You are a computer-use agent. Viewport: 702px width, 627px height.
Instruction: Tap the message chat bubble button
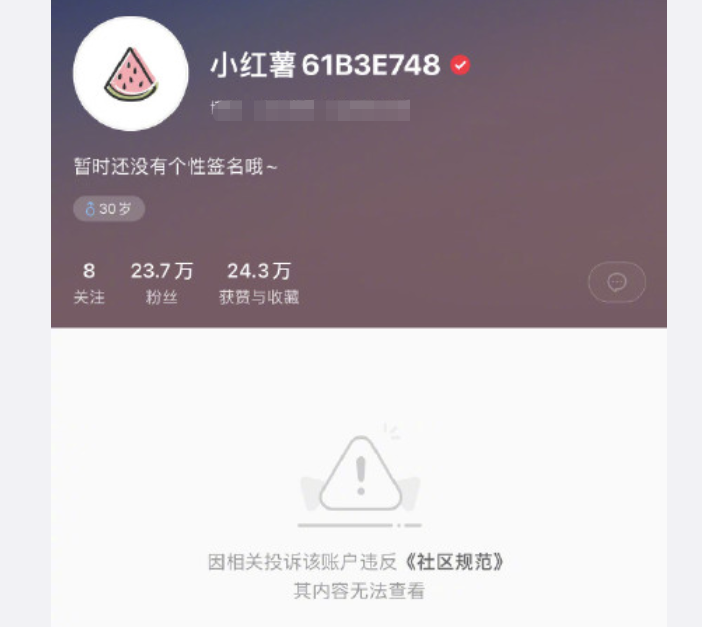coord(616,283)
